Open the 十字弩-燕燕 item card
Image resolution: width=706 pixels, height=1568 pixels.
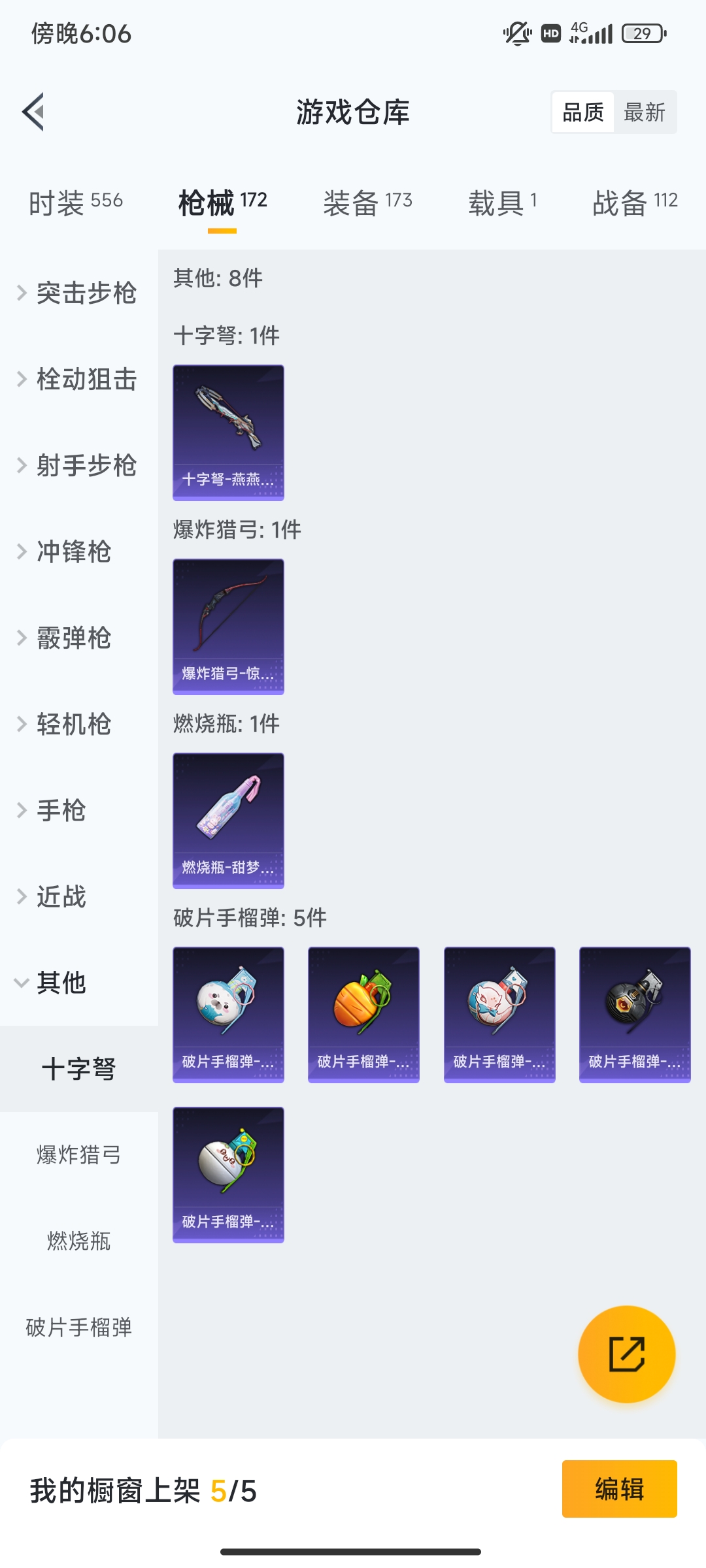coord(228,433)
